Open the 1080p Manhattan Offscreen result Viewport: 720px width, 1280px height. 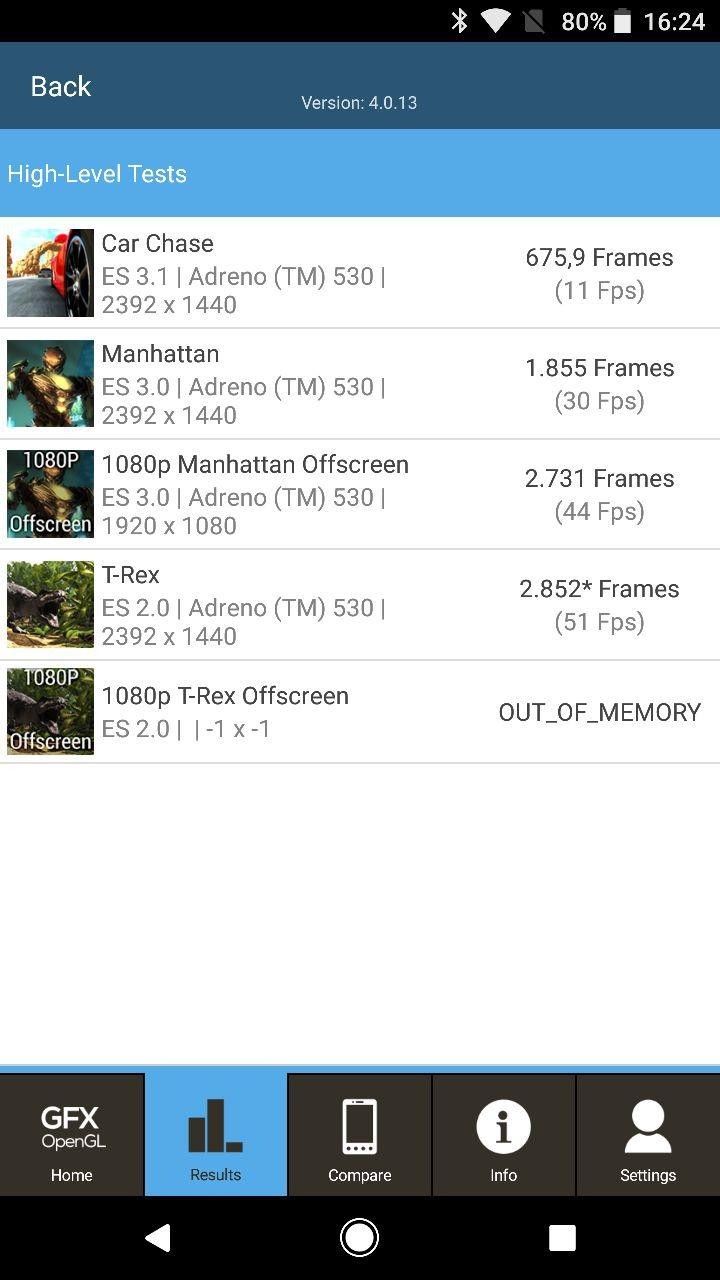click(x=360, y=494)
